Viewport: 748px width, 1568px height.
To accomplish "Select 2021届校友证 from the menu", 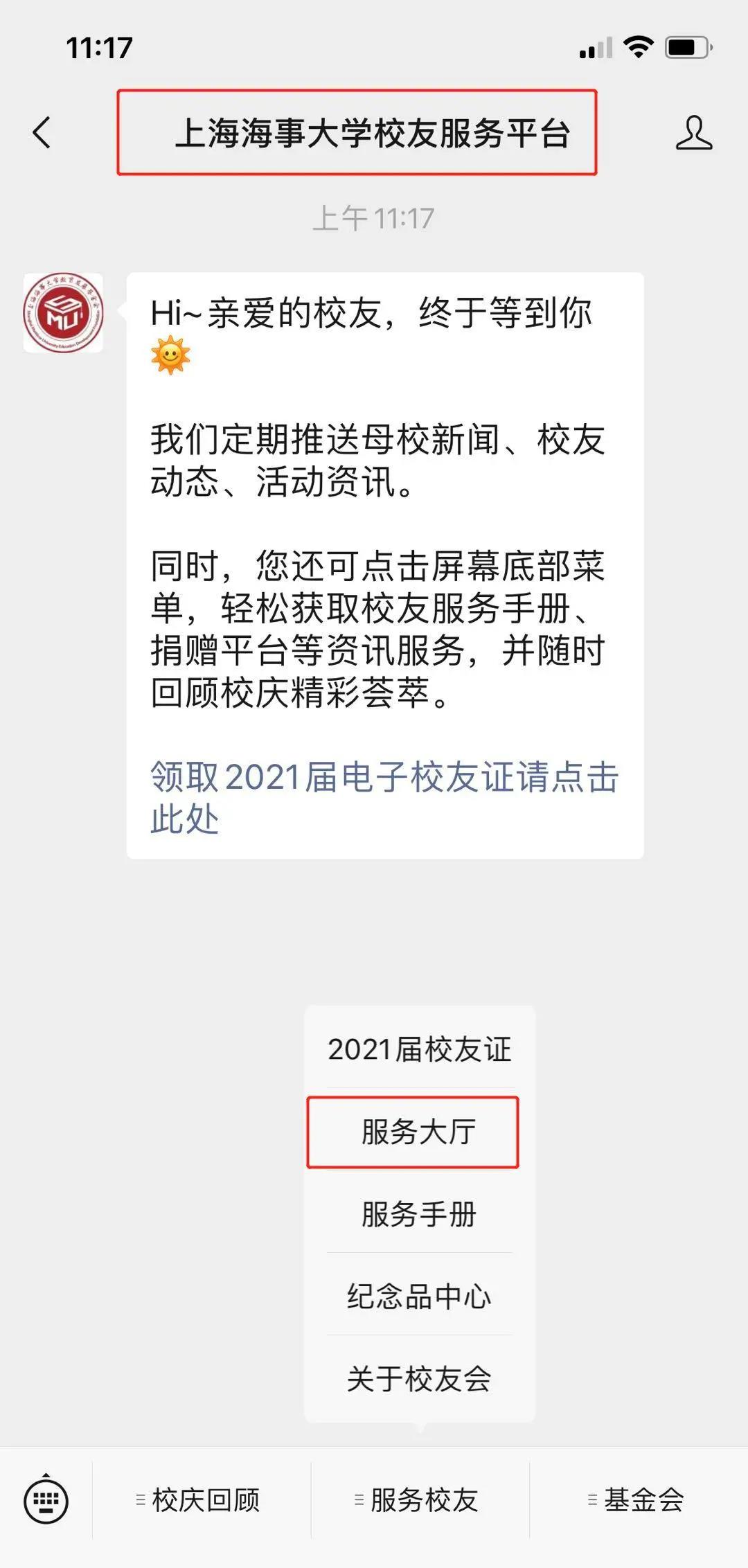I will point(420,1049).
